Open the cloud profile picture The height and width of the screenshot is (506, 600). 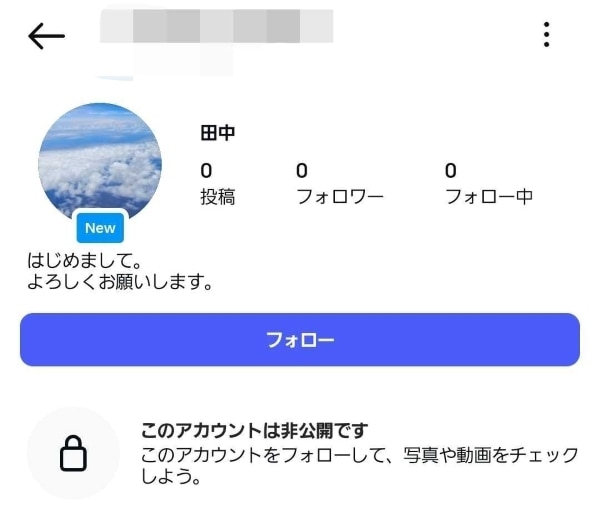pyautogui.click(x=100, y=163)
